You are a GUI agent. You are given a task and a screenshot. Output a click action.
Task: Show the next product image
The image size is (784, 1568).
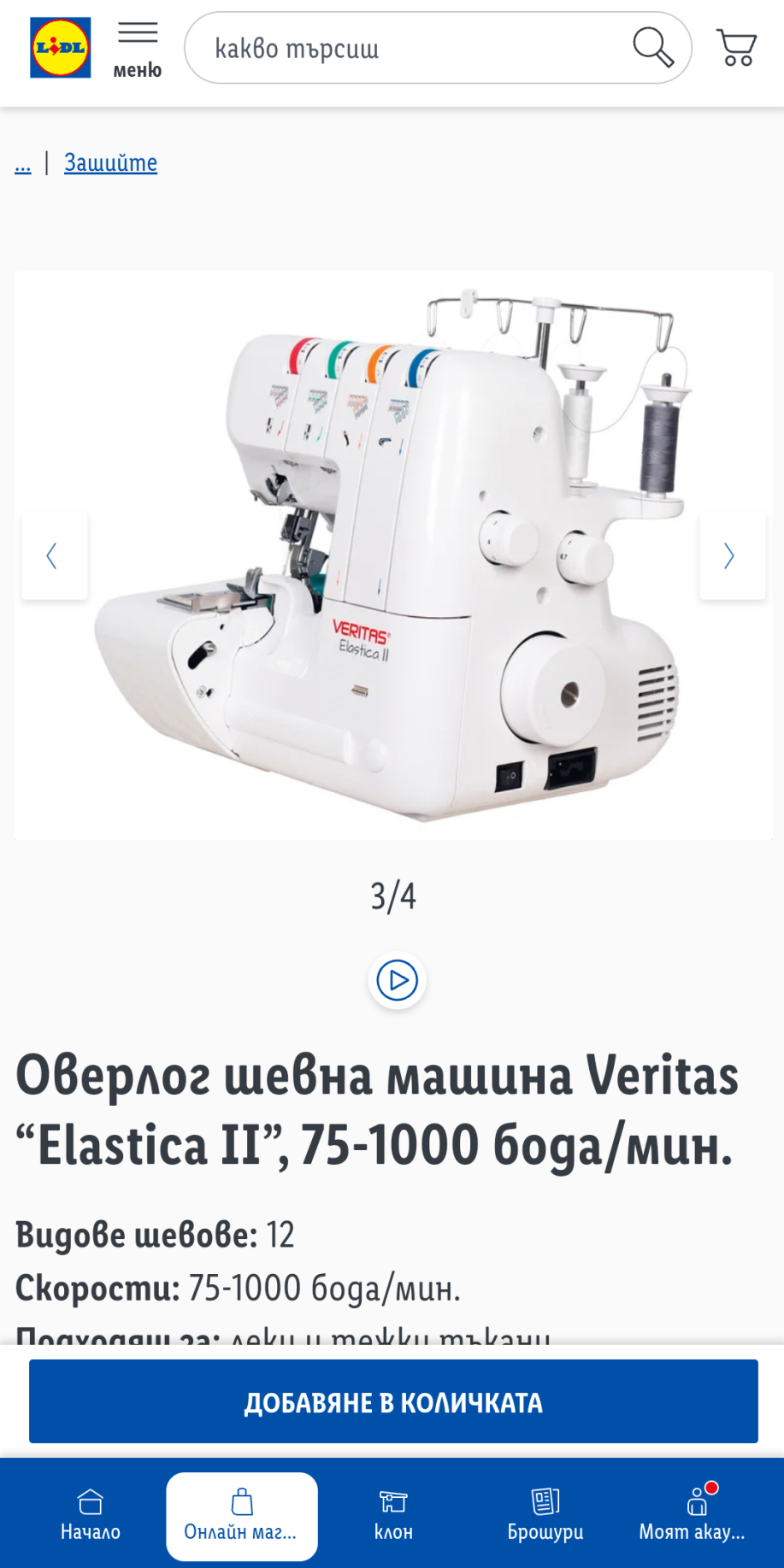pos(731,556)
